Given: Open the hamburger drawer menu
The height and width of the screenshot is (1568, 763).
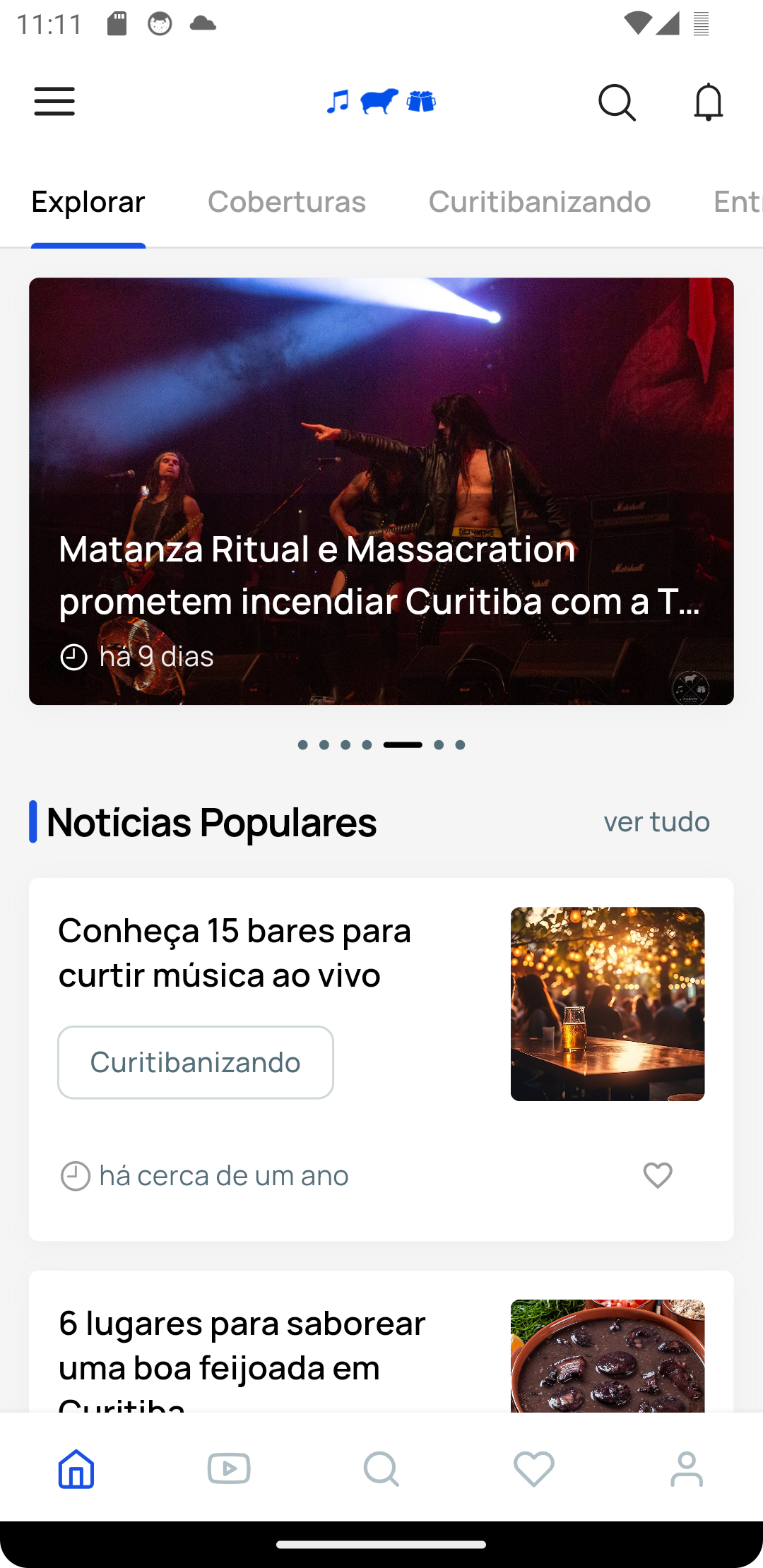Looking at the screenshot, I should [x=54, y=102].
